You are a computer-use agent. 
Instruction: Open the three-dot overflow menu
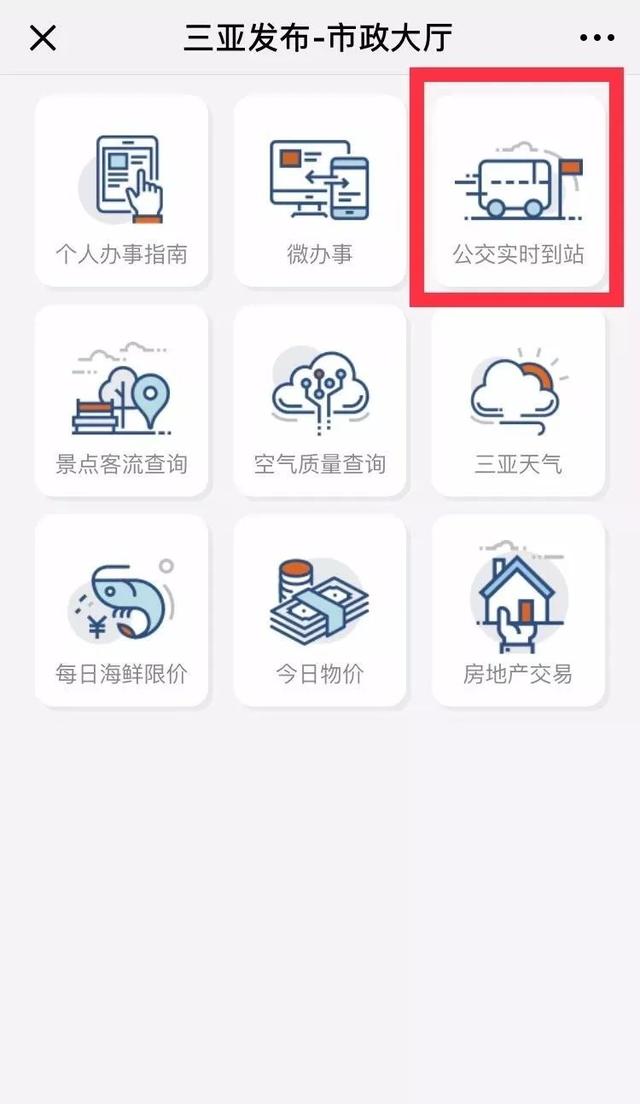596,38
